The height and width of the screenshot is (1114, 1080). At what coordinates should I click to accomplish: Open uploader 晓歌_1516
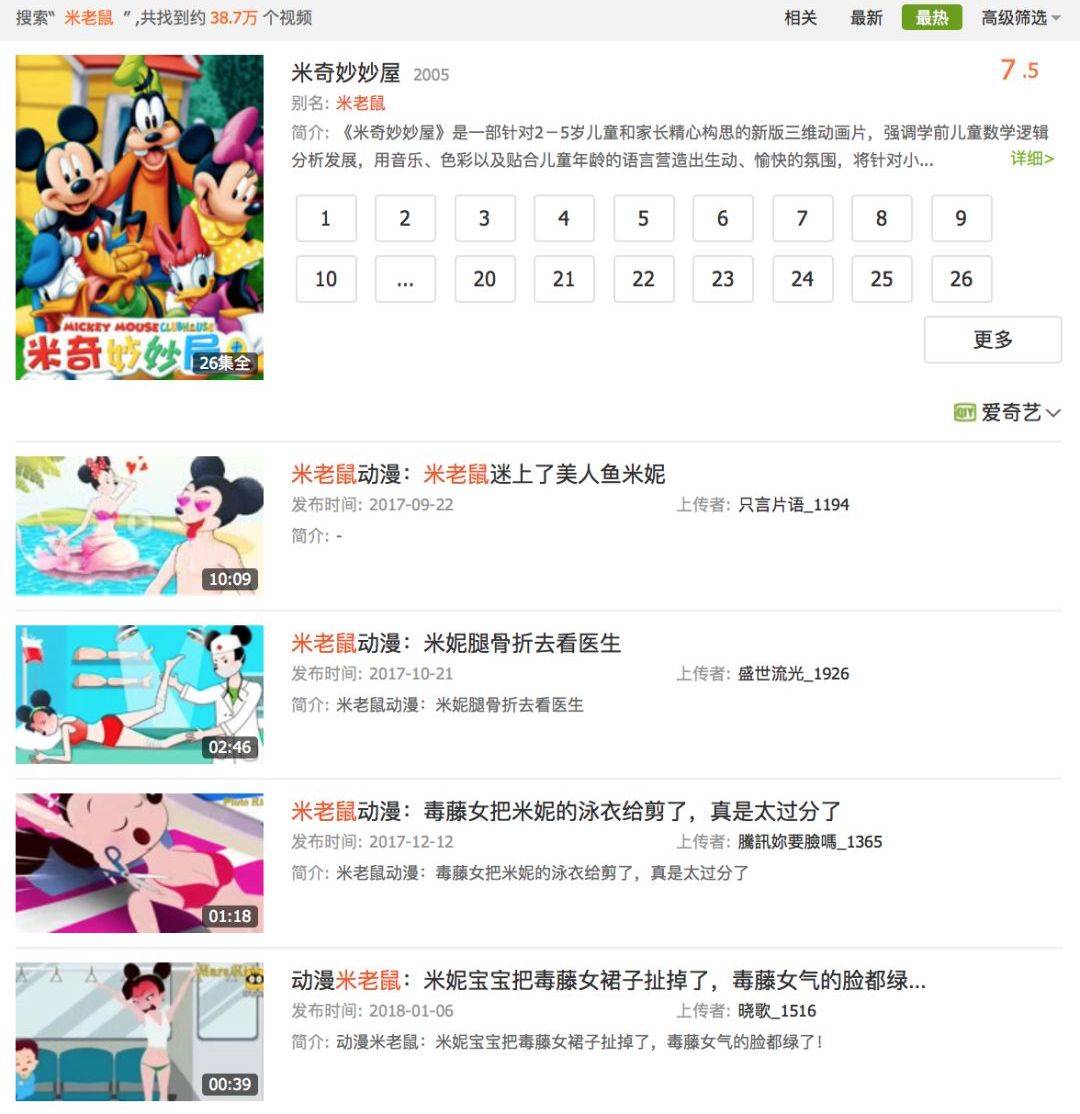click(x=777, y=1011)
